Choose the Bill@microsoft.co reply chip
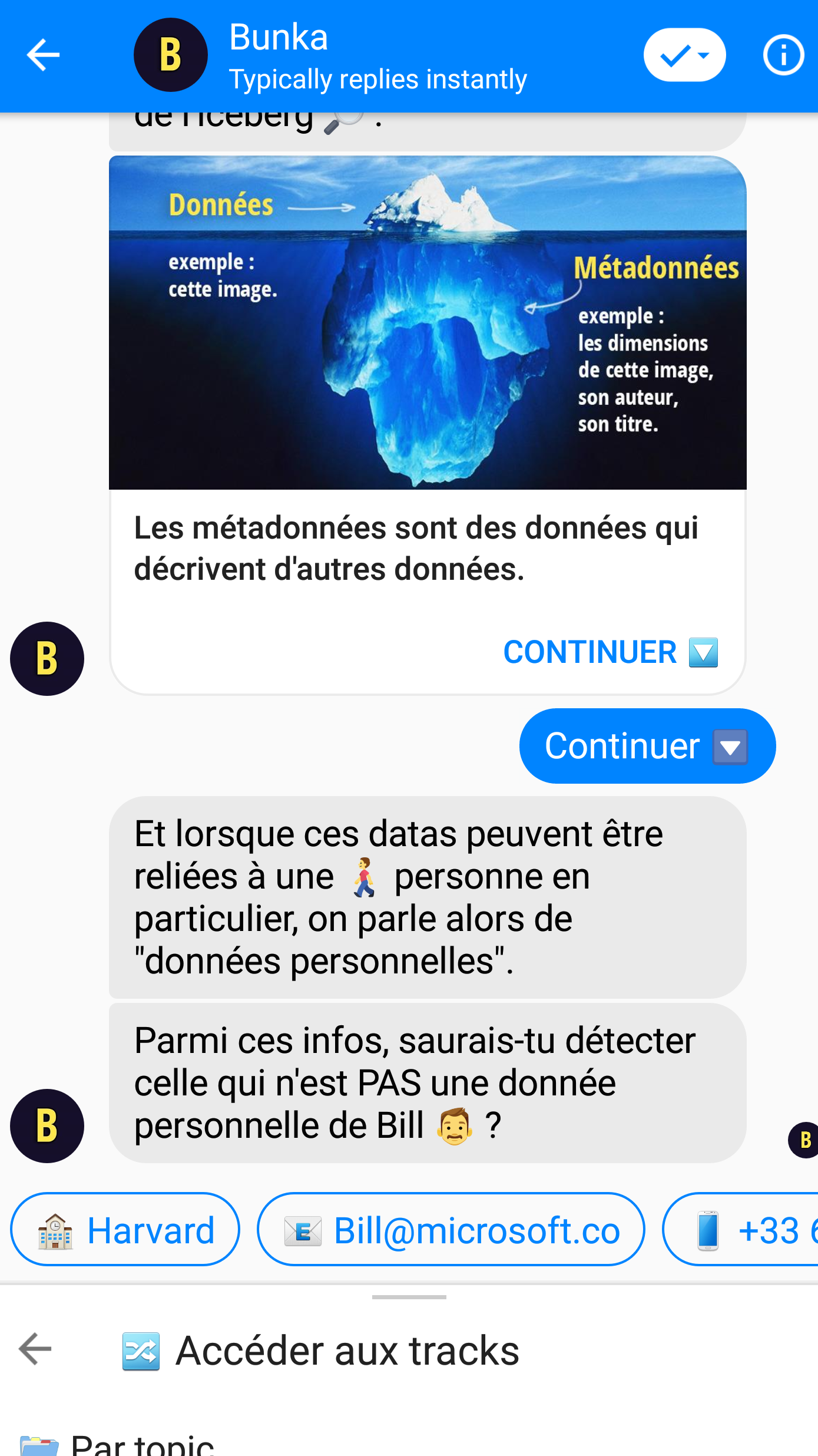Screen dimensions: 818x1456 (x=451, y=1230)
